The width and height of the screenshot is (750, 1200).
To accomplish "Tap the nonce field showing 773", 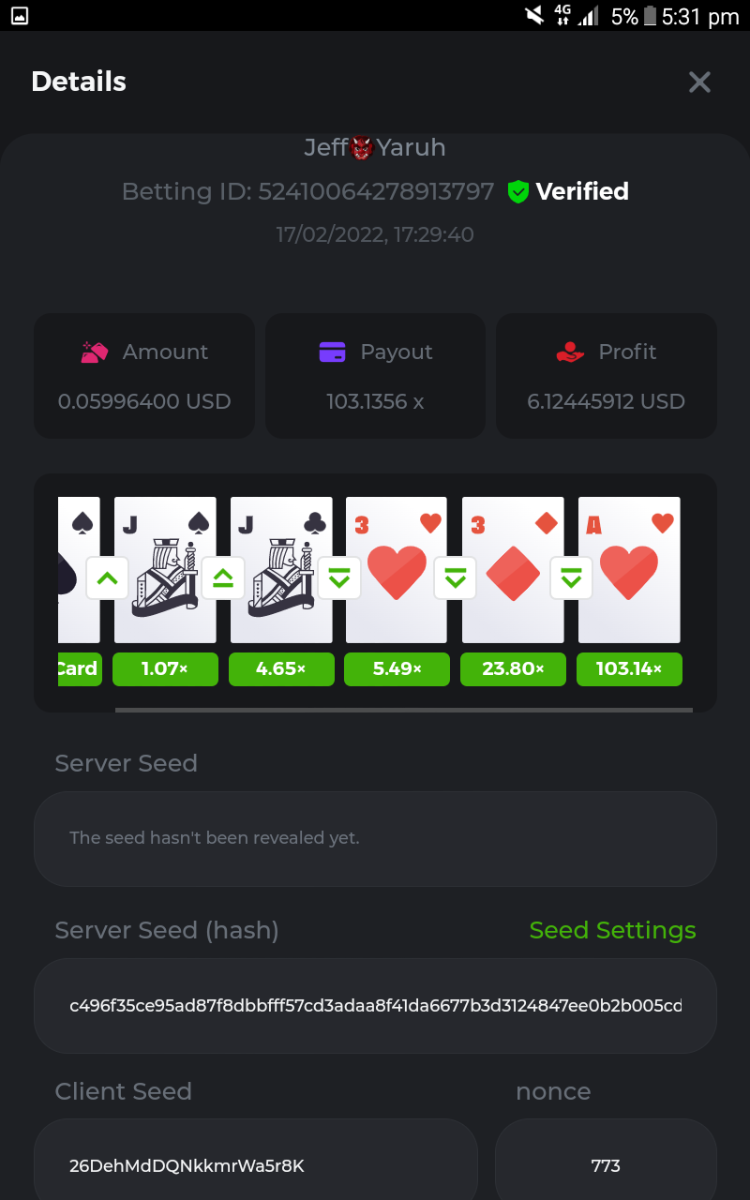I will (x=605, y=1165).
